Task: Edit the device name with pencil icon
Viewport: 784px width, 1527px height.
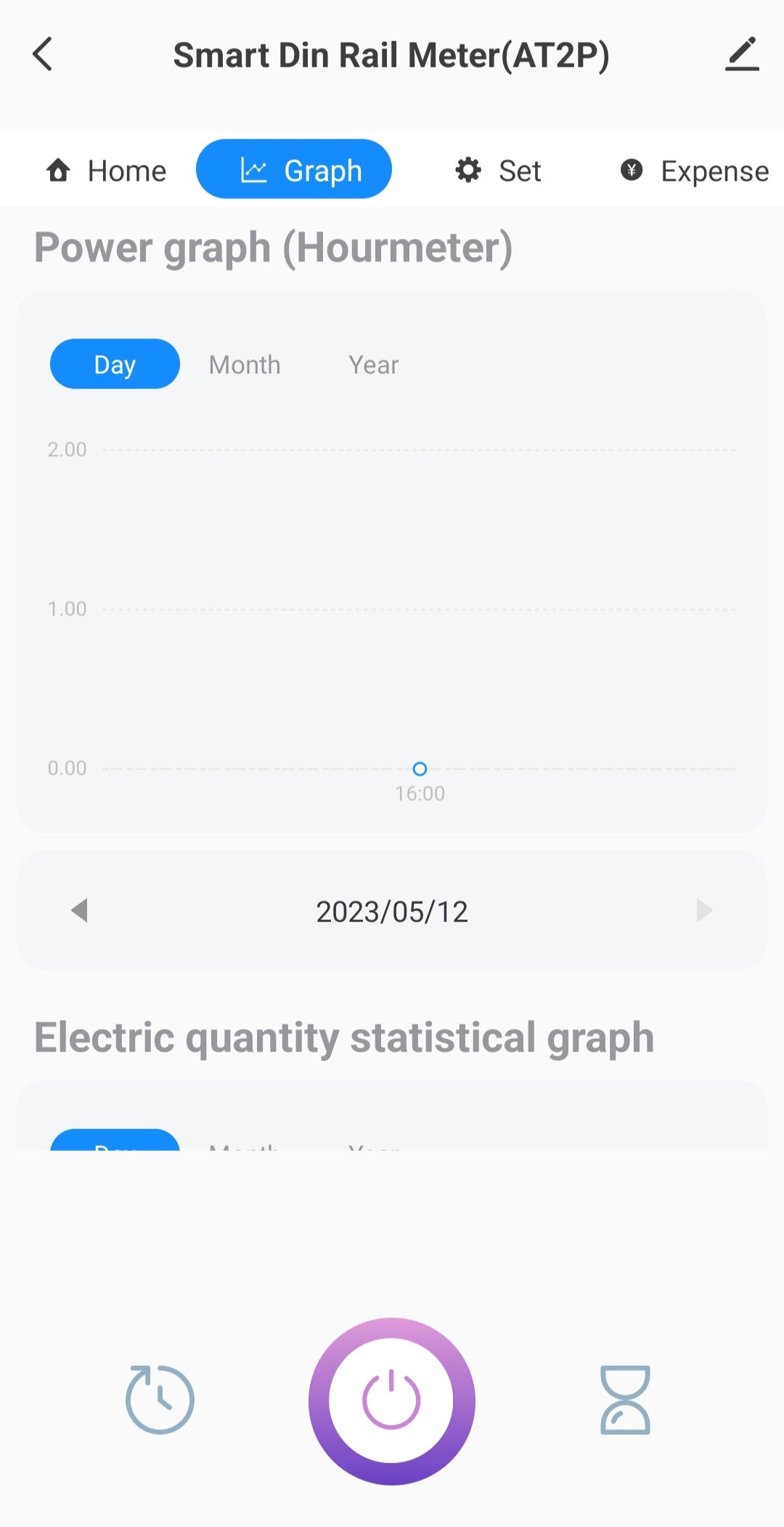Action: tap(742, 54)
